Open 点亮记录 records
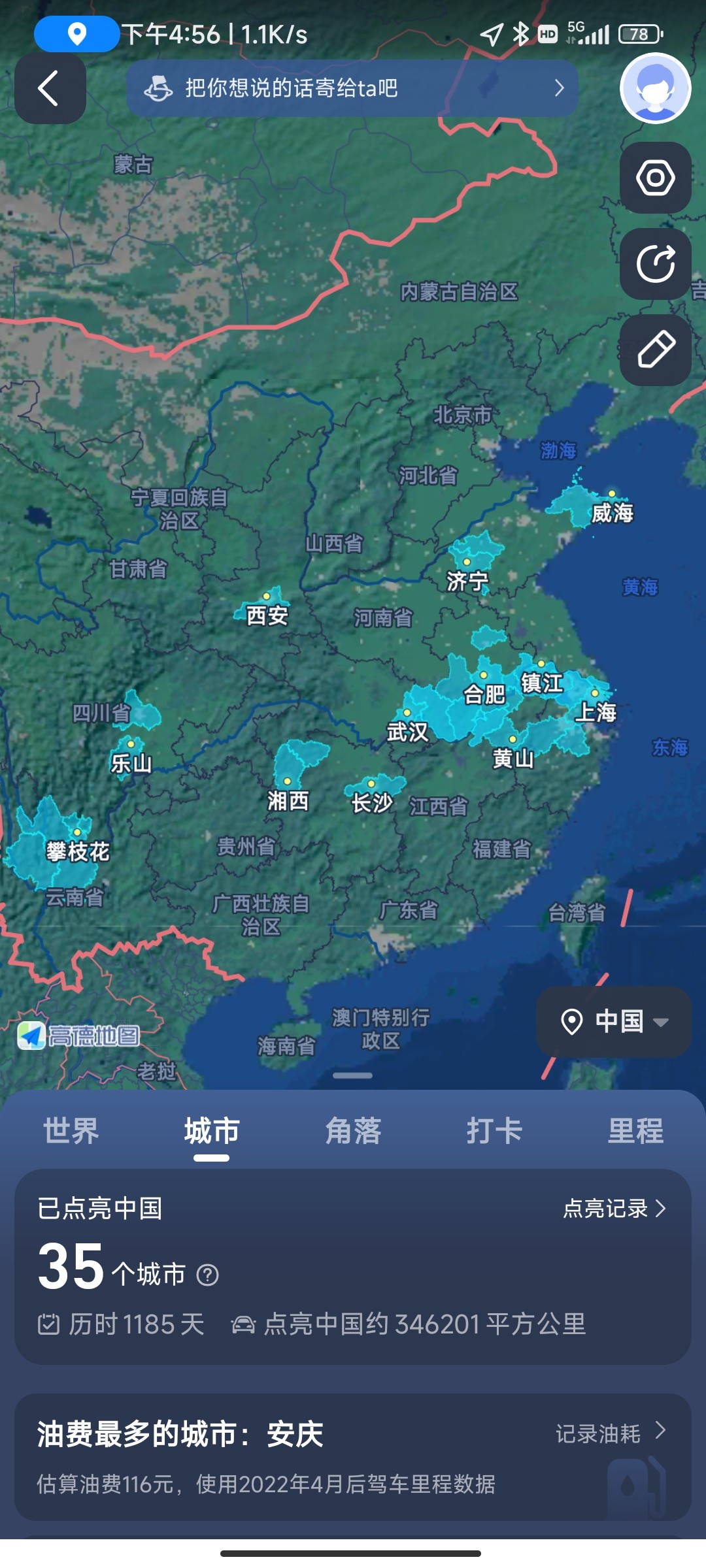The image size is (706, 1568). (x=614, y=1209)
